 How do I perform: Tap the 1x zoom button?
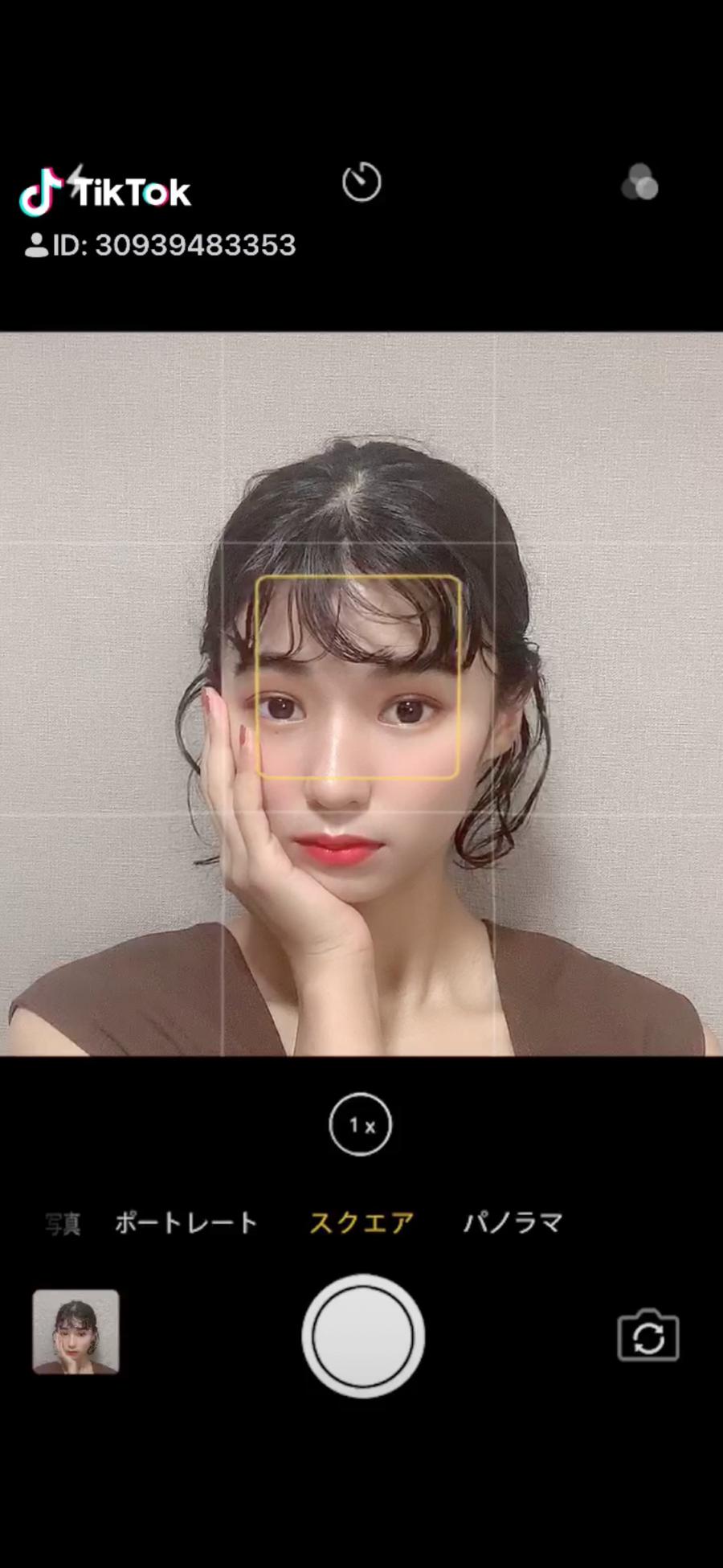pyautogui.click(x=361, y=1124)
